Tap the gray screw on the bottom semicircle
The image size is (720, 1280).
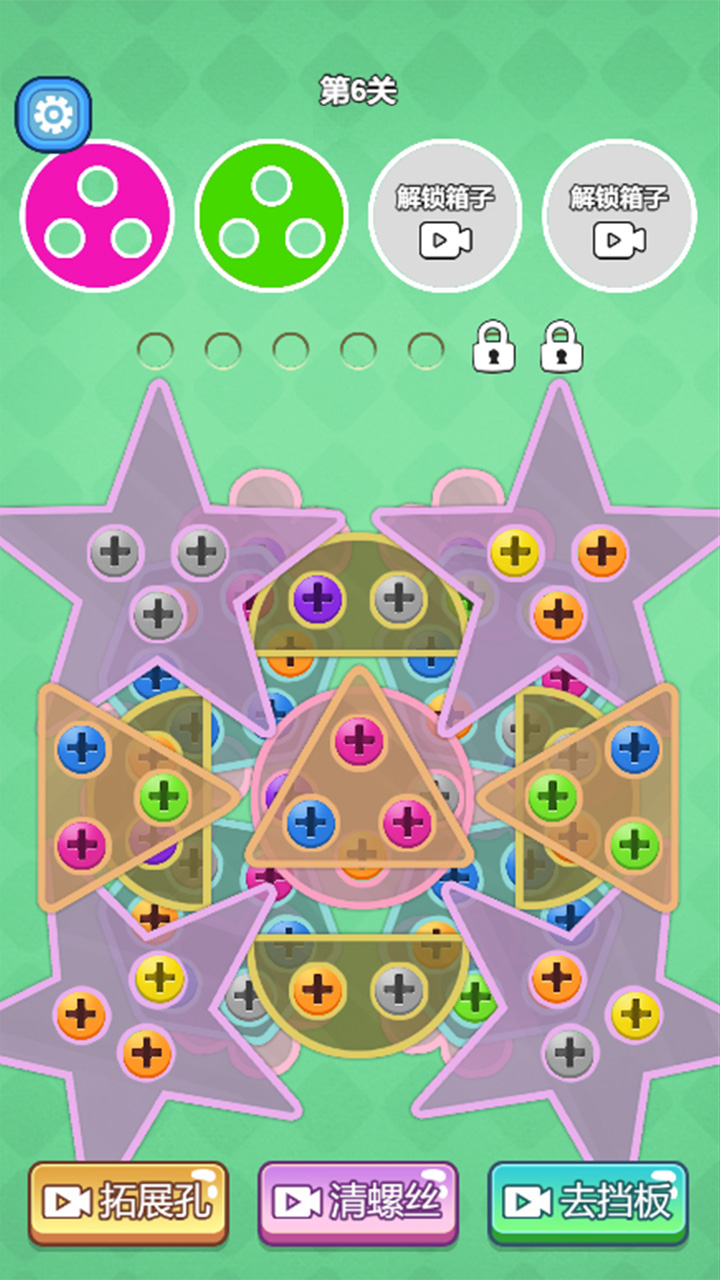point(398,990)
